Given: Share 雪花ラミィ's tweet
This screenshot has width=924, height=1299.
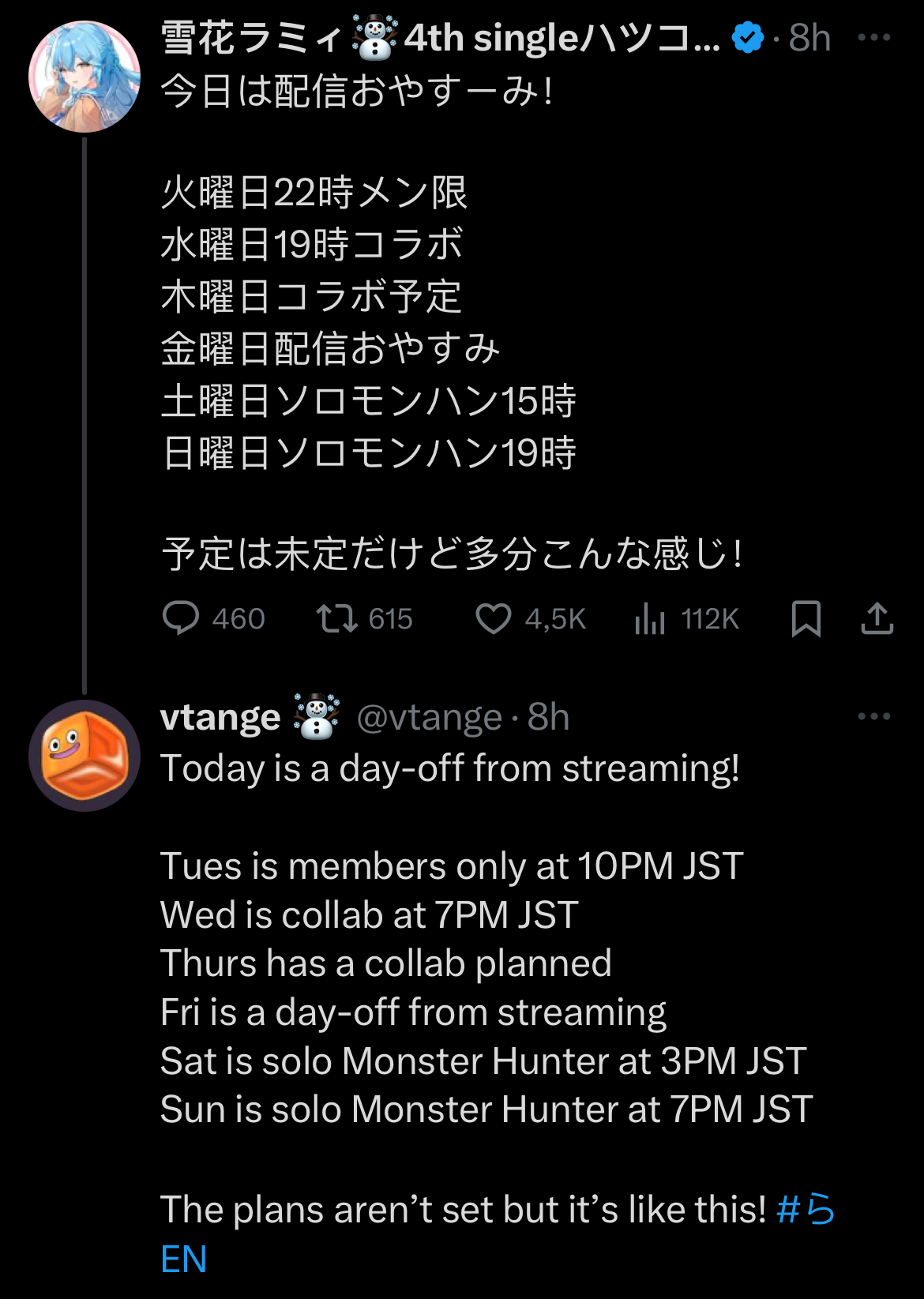Looking at the screenshot, I should [877, 618].
